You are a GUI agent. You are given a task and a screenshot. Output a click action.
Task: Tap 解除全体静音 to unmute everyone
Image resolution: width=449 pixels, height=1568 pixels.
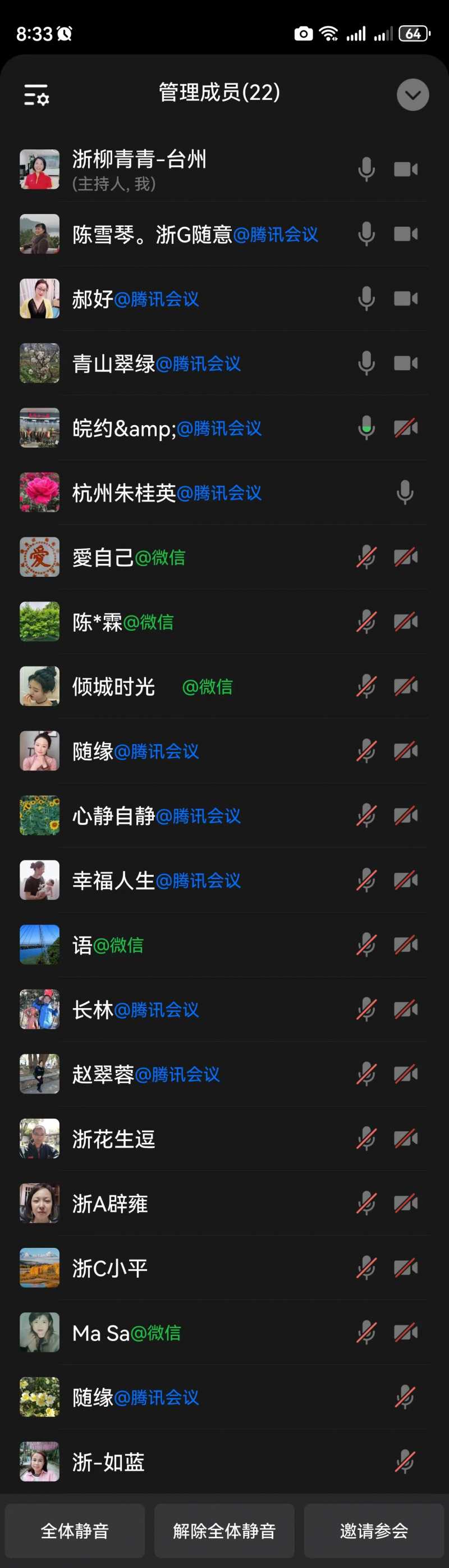click(224, 1530)
